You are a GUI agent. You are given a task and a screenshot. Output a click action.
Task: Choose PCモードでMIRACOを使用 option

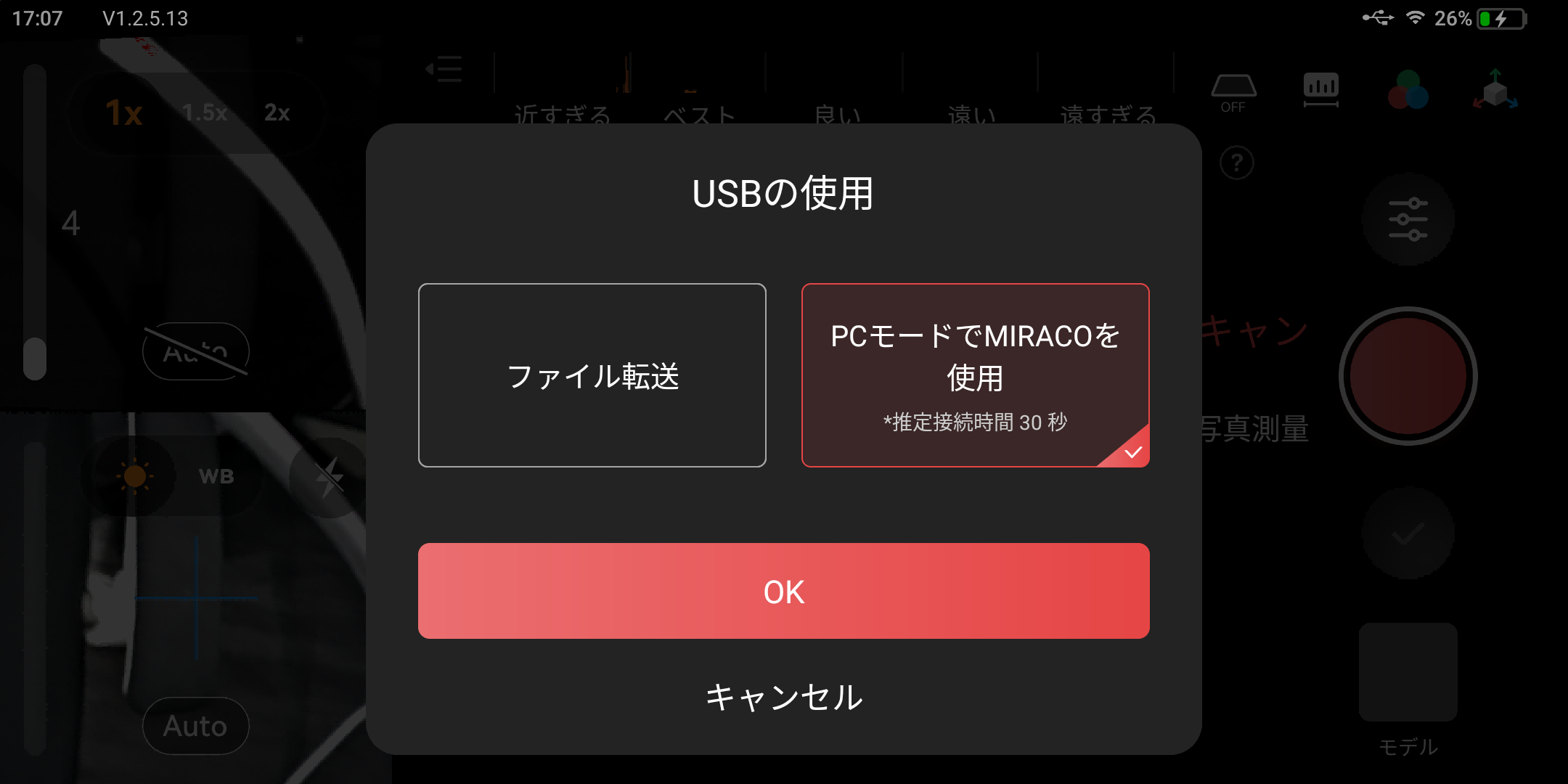(x=975, y=375)
